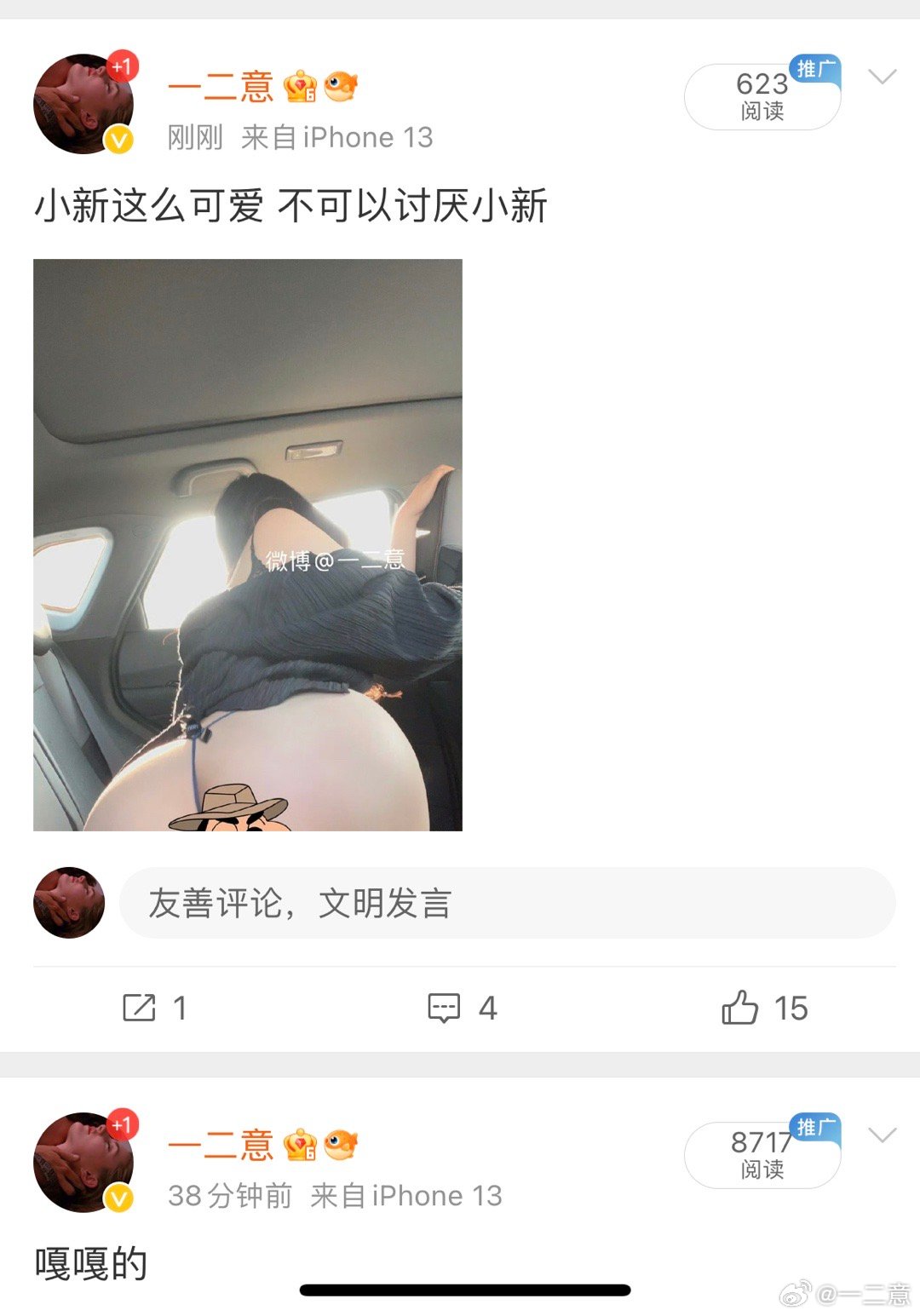
Task: Expand the chevron menu on the 刚刚 post
Action: (x=882, y=78)
